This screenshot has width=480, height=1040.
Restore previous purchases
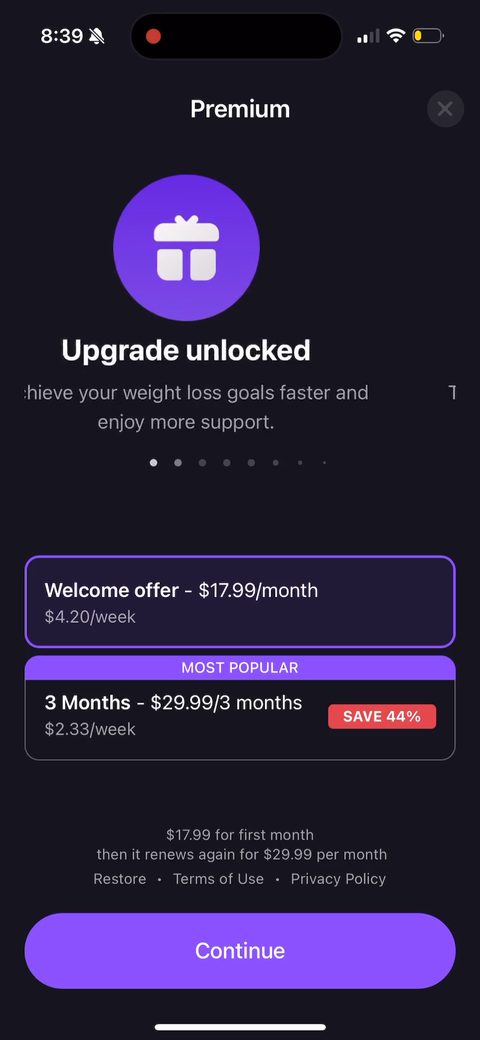(120, 879)
